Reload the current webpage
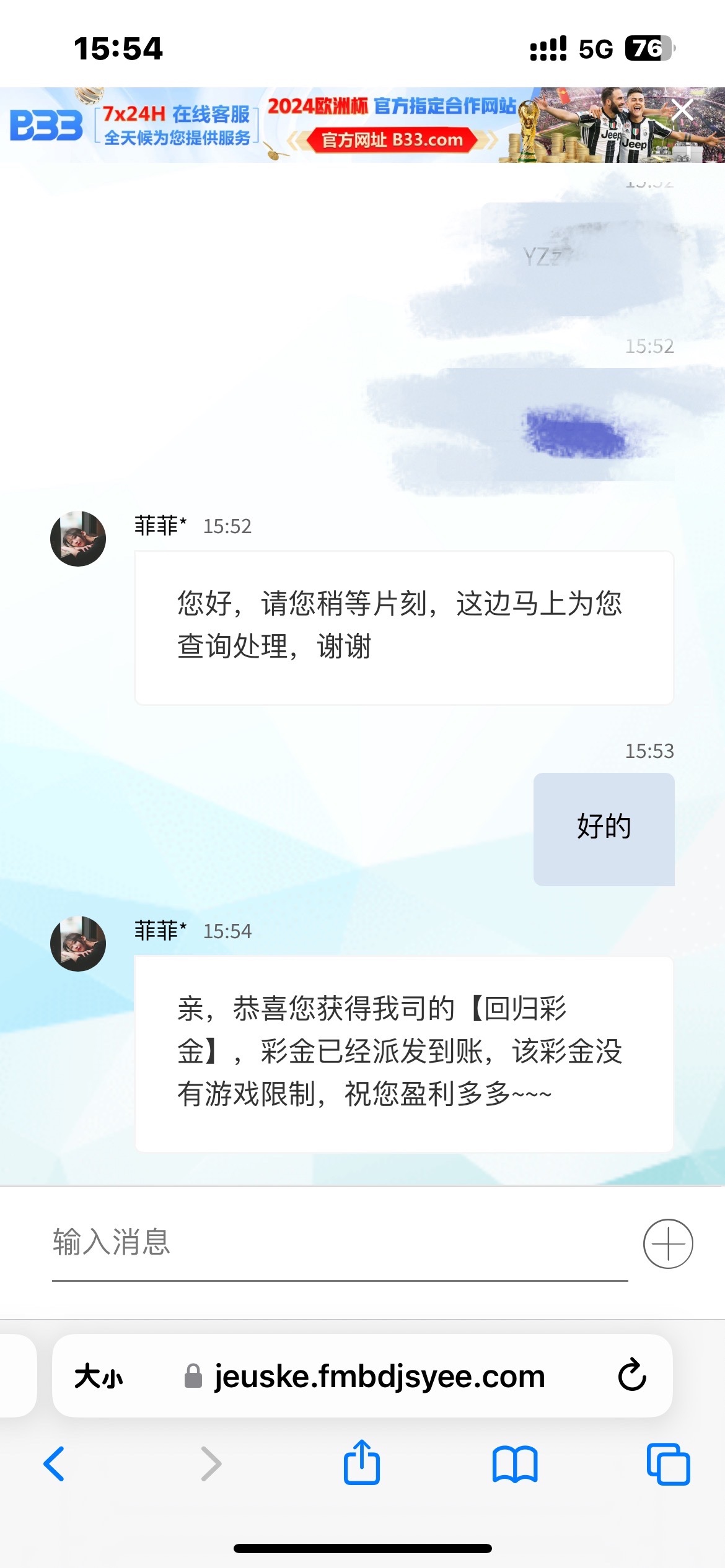The width and height of the screenshot is (725, 1568). (632, 1375)
